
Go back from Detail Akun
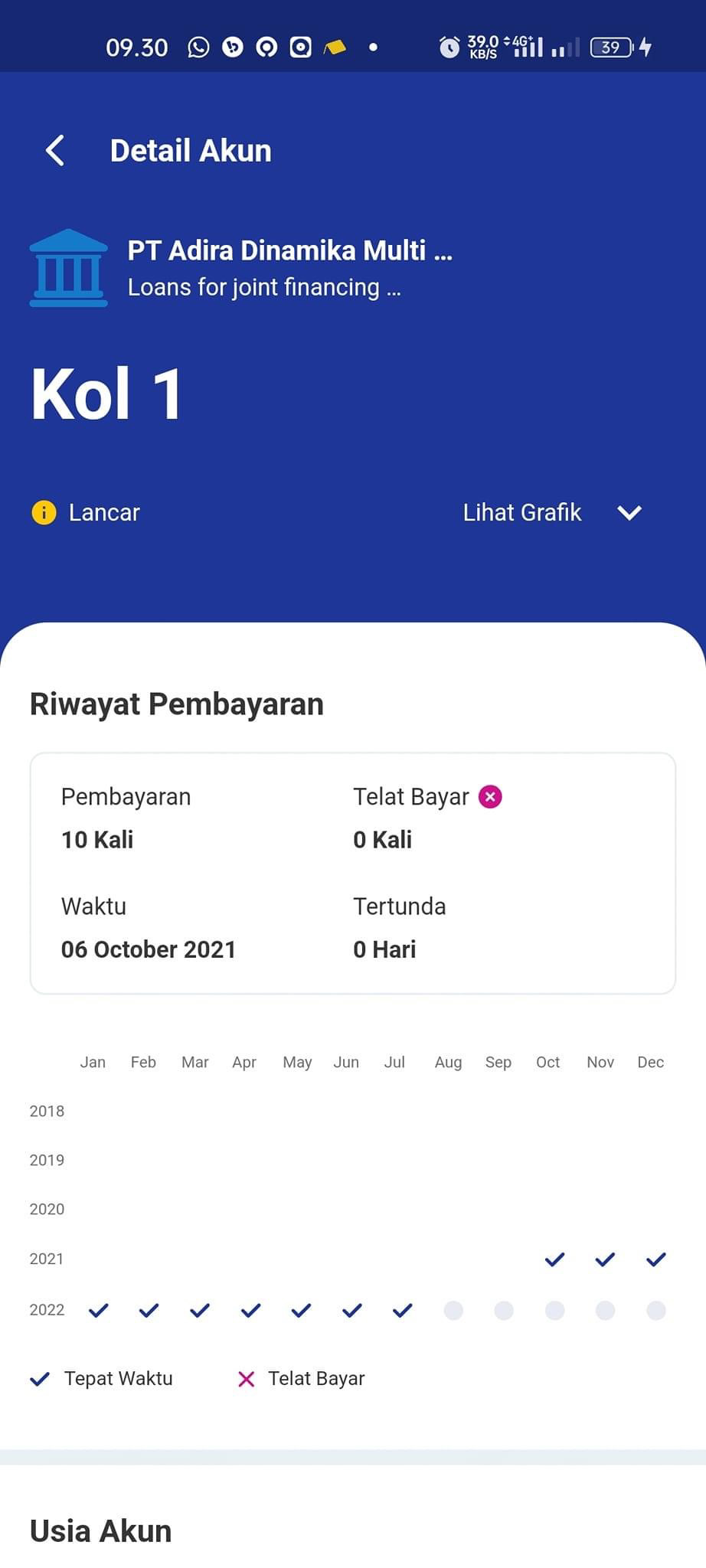point(54,150)
